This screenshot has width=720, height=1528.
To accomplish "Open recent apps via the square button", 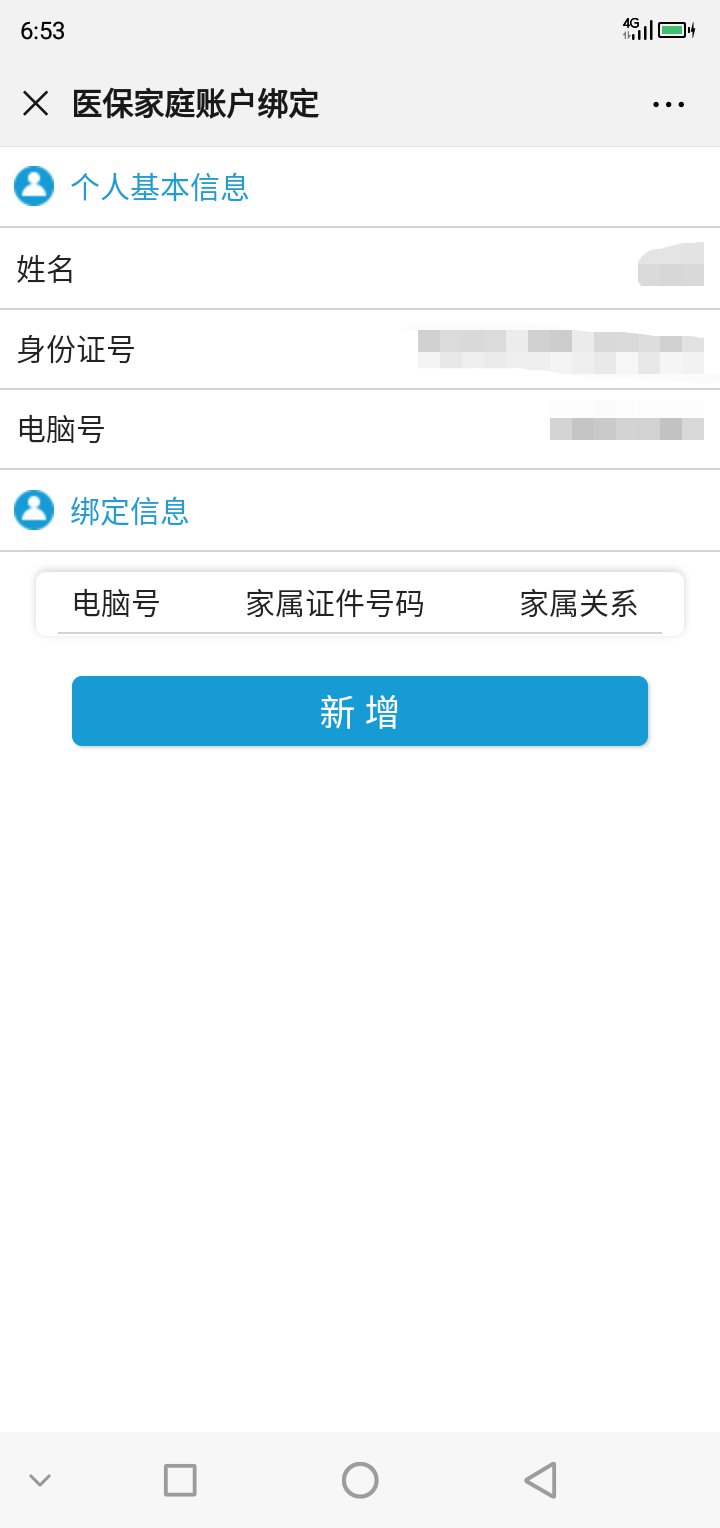I will [x=180, y=1480].
